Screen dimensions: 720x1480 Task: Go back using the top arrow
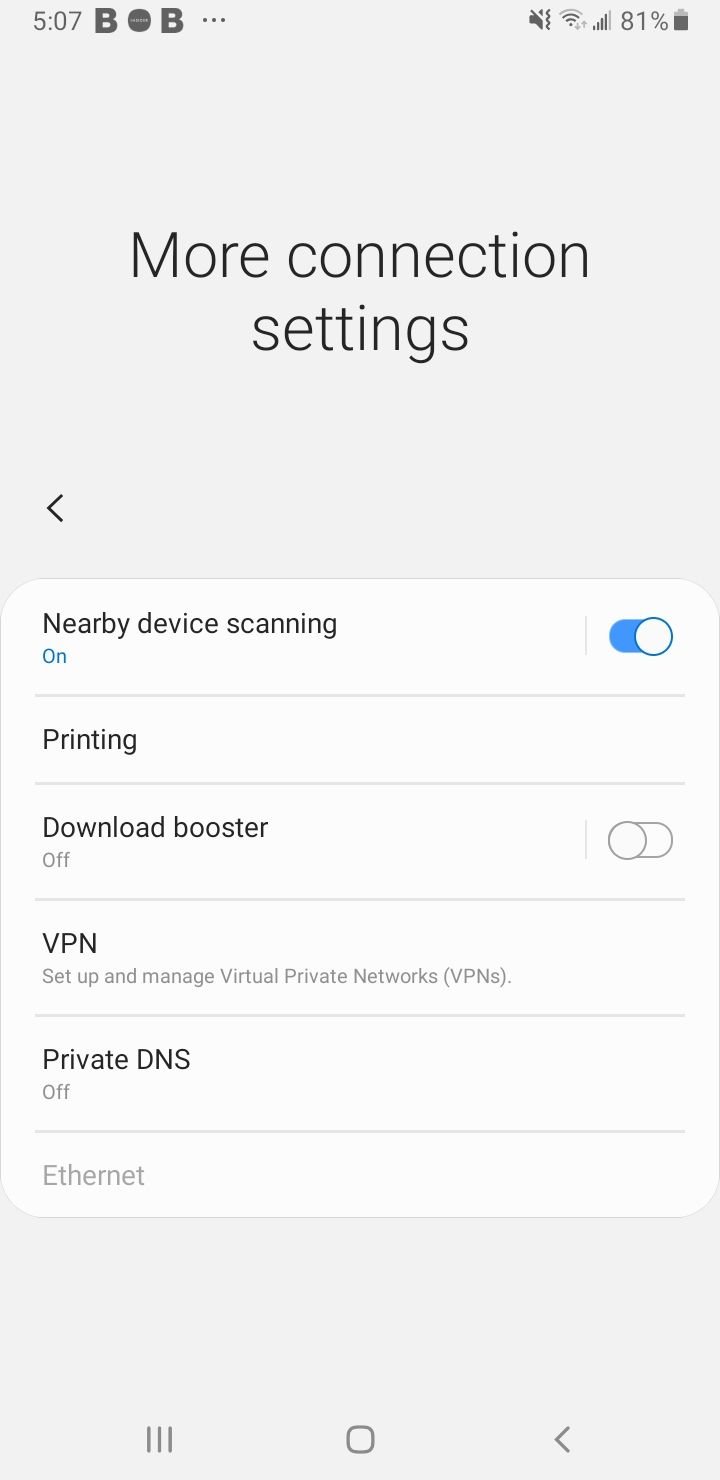tap(55, 508)
